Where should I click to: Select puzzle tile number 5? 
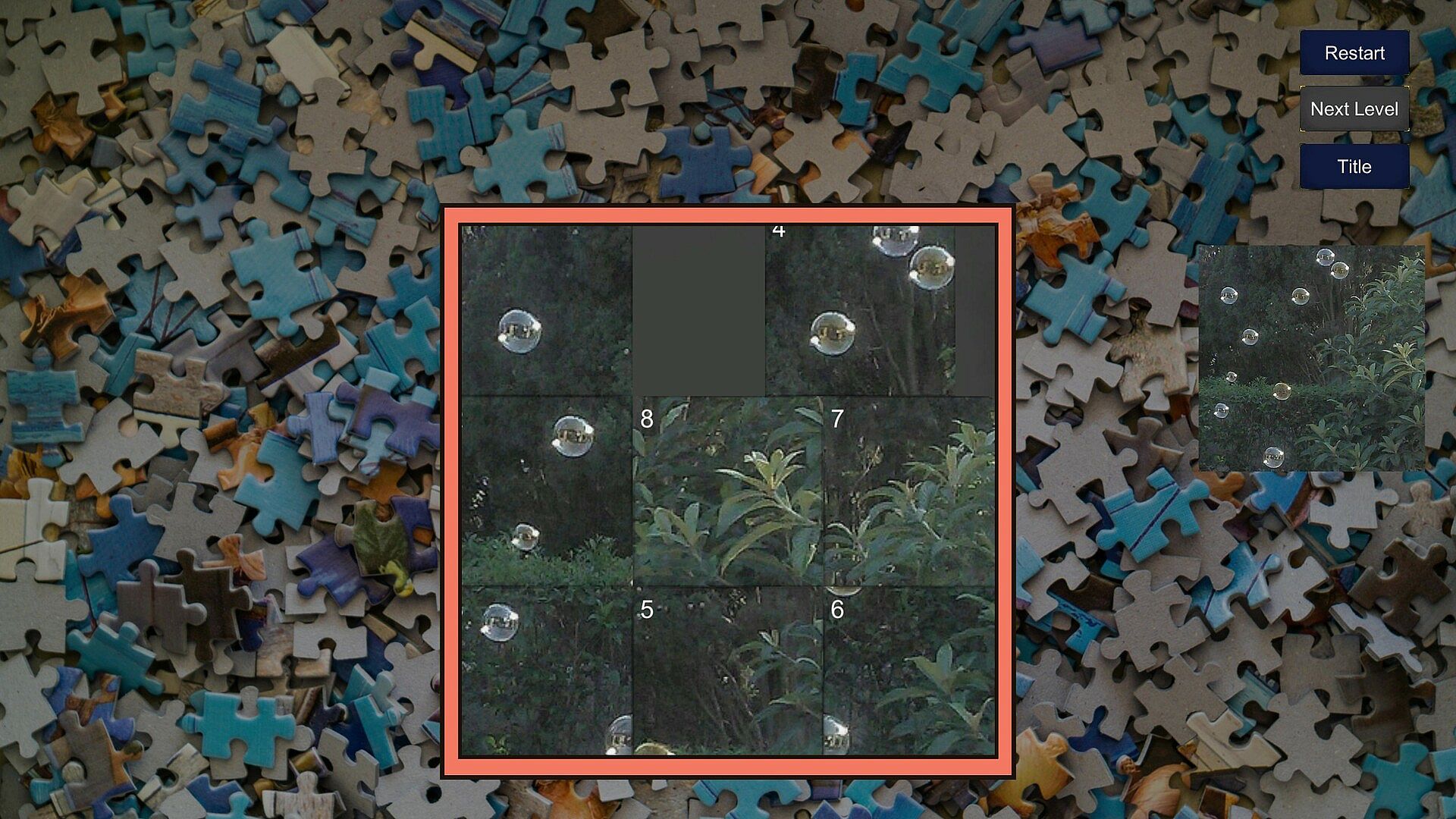tap(727, 671)
